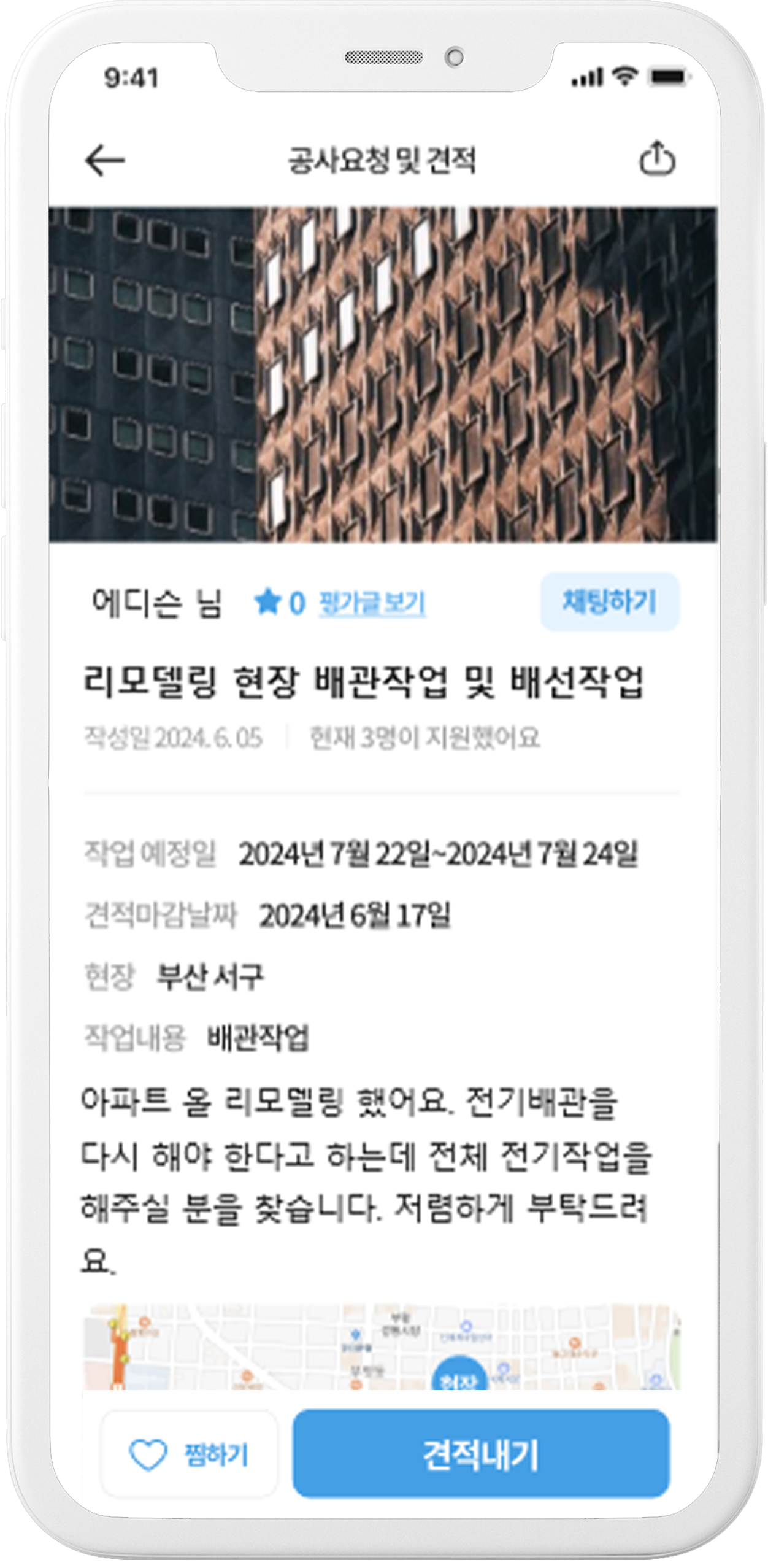Share this construction request
This screenshot has width=768, height=1568.
(x=656, y=160)
